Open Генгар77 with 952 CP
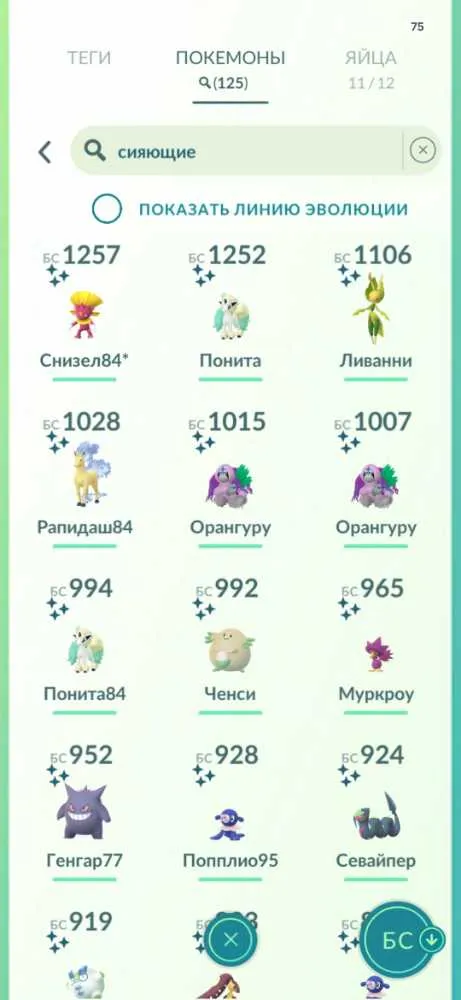 point(84,813)
